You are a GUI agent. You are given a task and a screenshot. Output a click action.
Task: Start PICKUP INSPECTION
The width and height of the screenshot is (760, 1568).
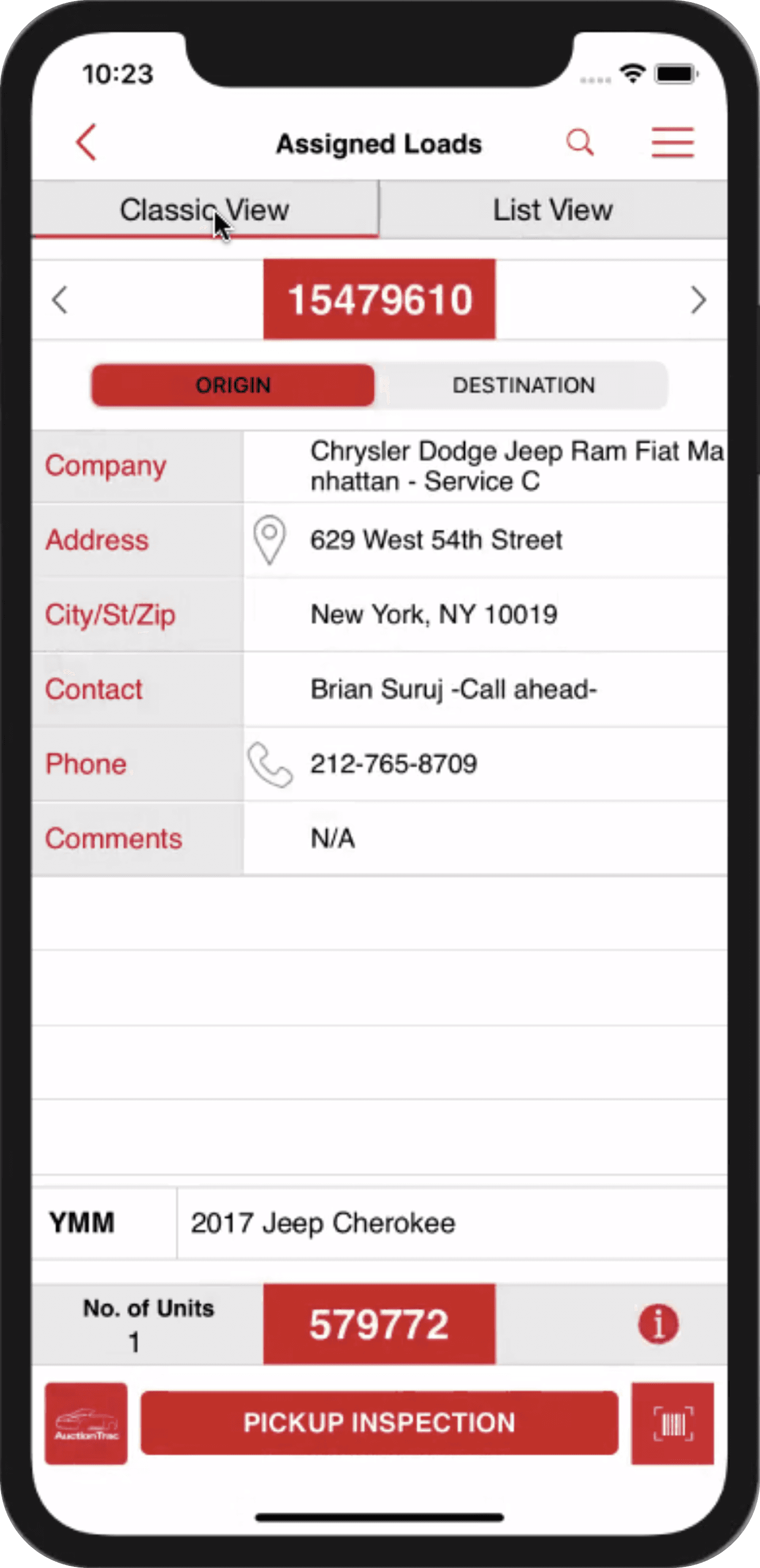[379, 1422]
